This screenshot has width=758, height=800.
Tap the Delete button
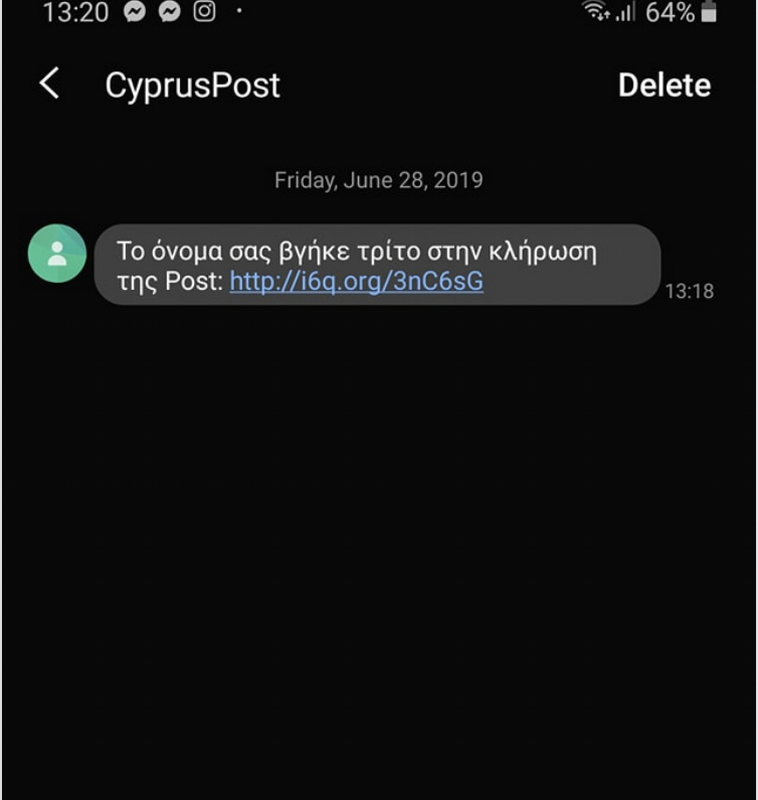pos(664,86)
